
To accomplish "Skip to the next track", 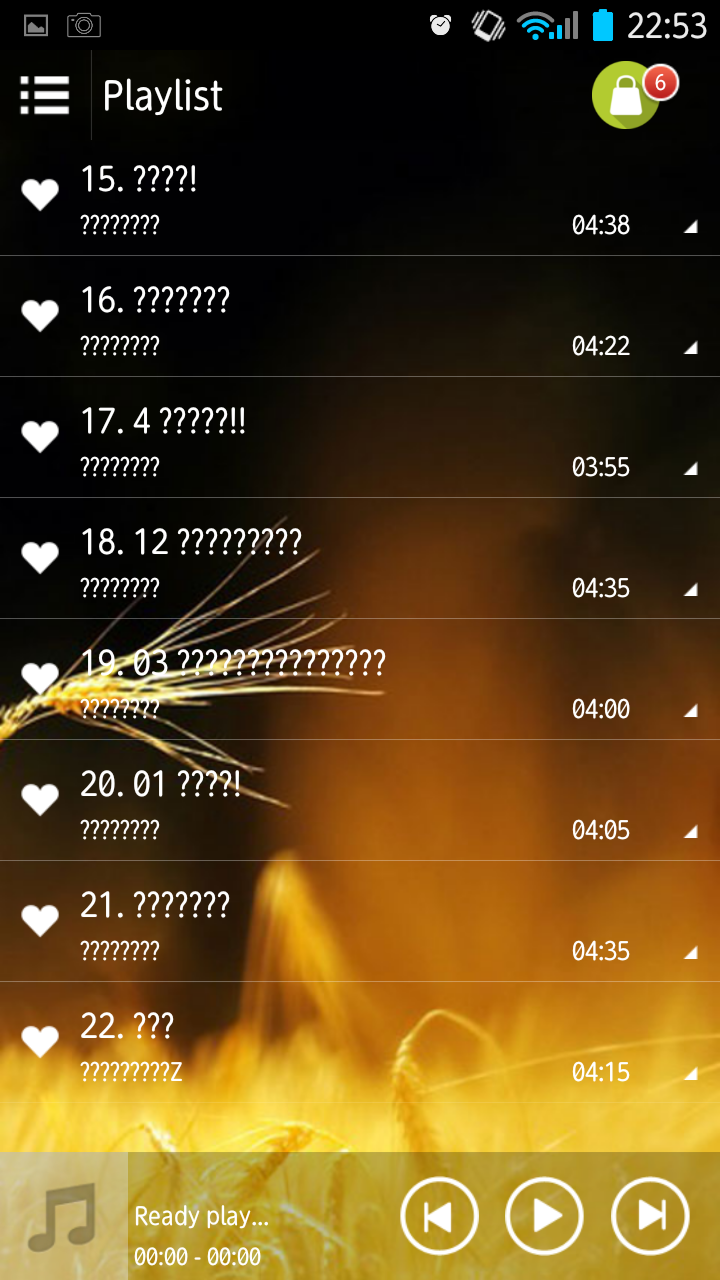I will [x=650, y=1216].
